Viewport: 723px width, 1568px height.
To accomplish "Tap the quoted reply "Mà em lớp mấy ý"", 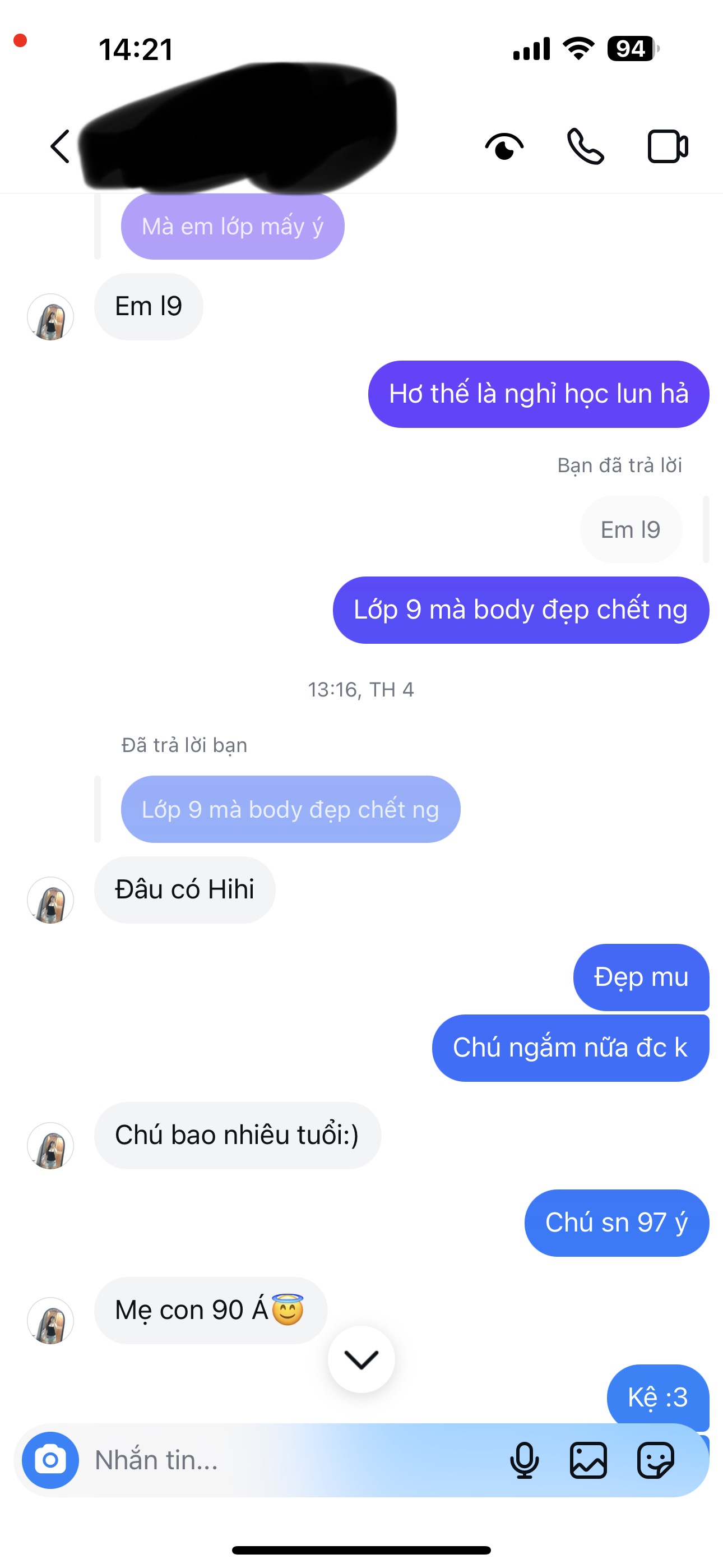I will coord(233,227).
